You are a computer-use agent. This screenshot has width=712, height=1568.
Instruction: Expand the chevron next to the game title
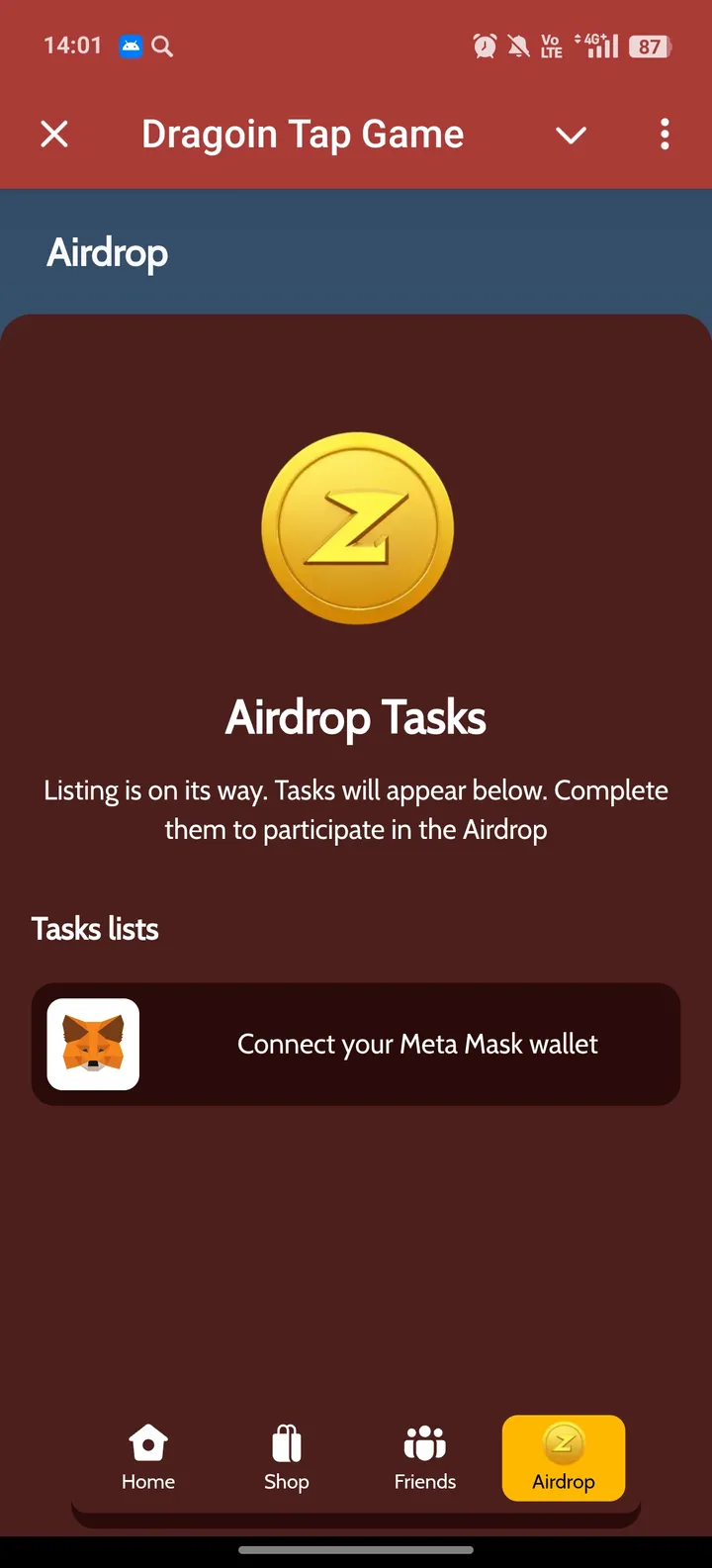click(x=571, y=135)
